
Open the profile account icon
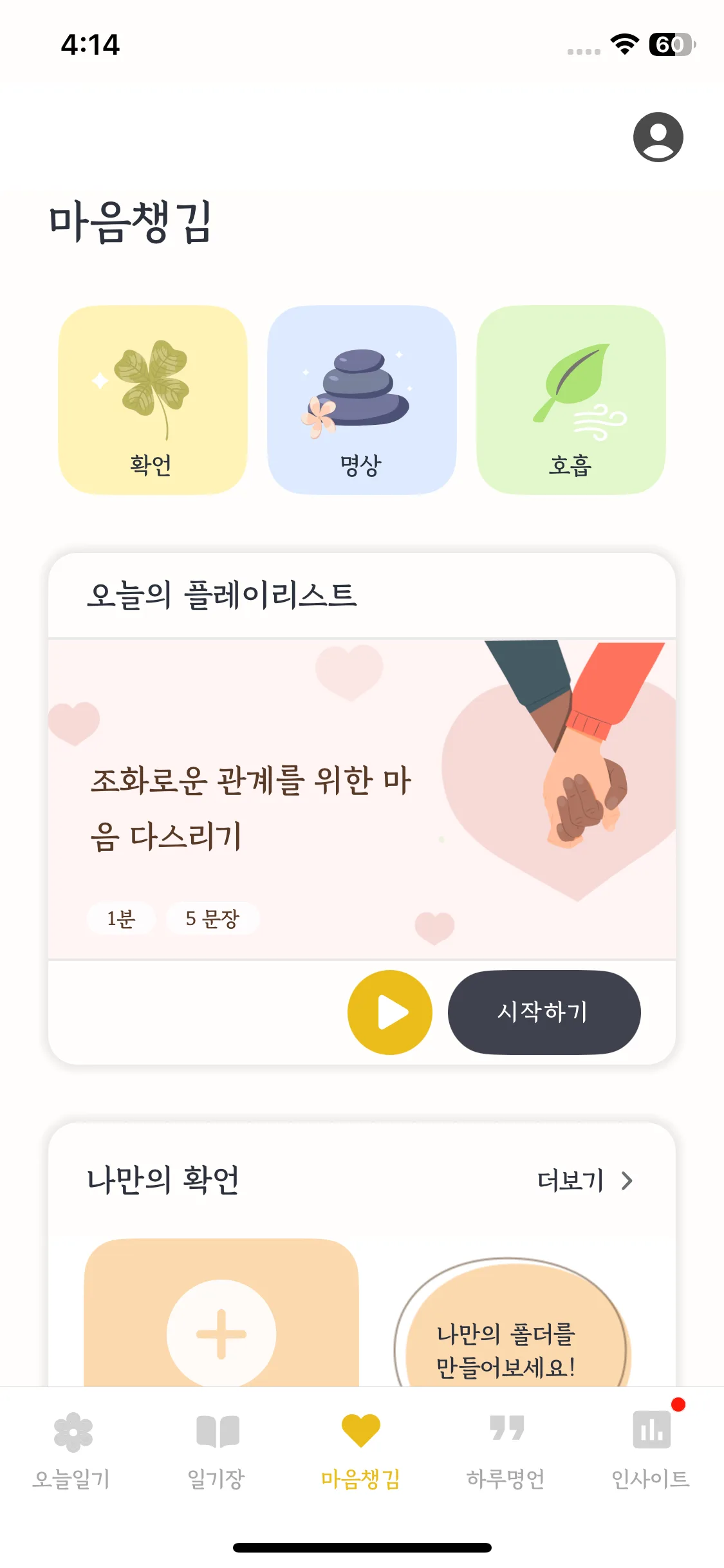658,137
